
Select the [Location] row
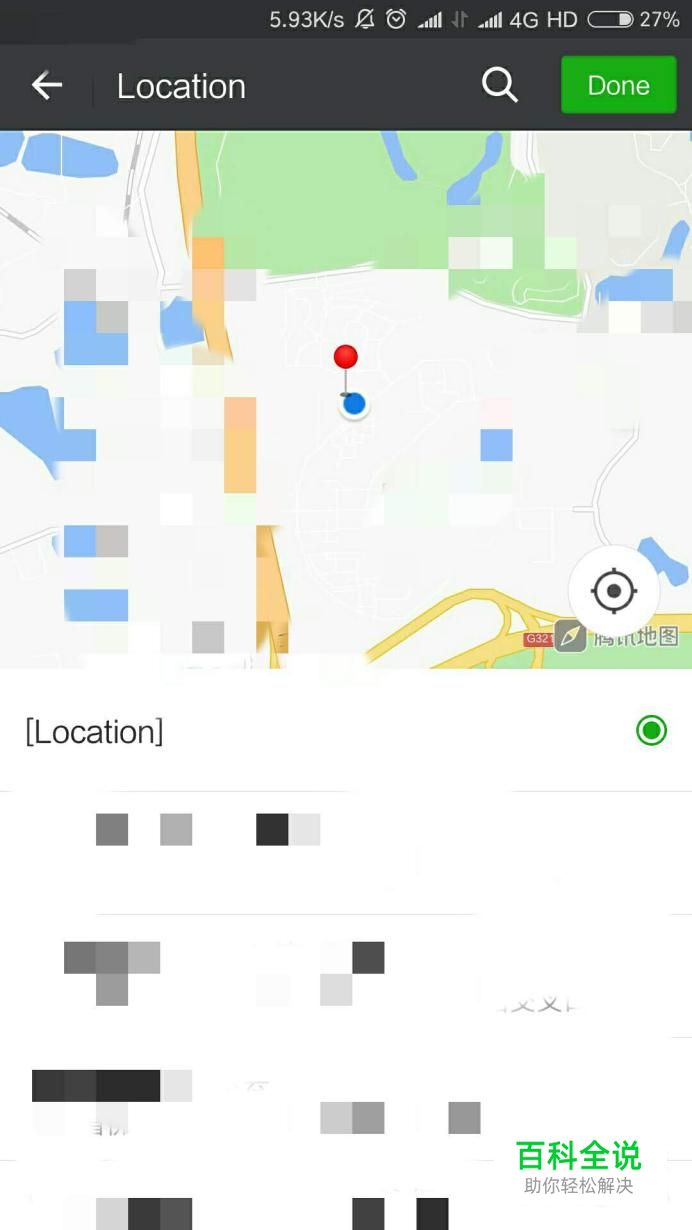(x=346, y=731)
